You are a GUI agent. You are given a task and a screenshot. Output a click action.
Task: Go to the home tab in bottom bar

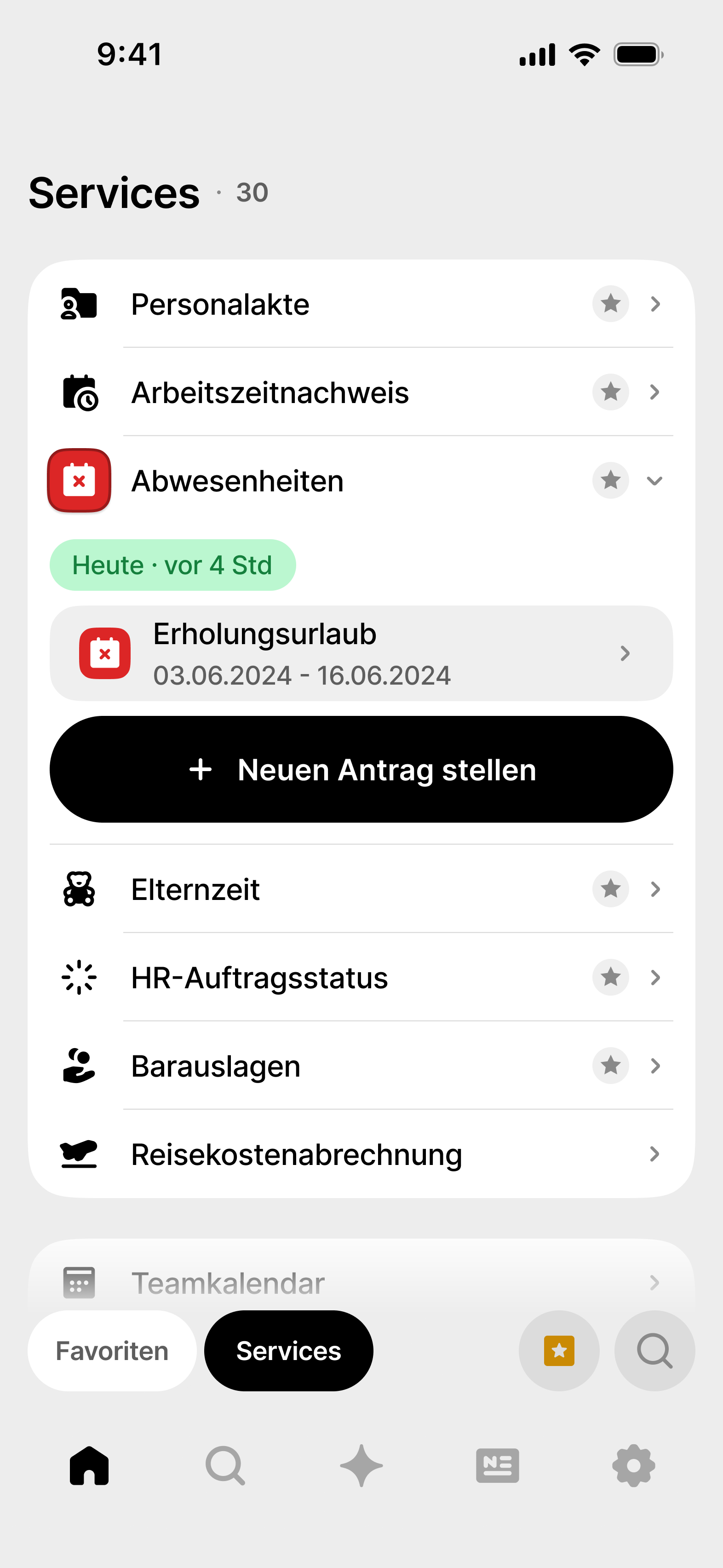[90, 1466]
